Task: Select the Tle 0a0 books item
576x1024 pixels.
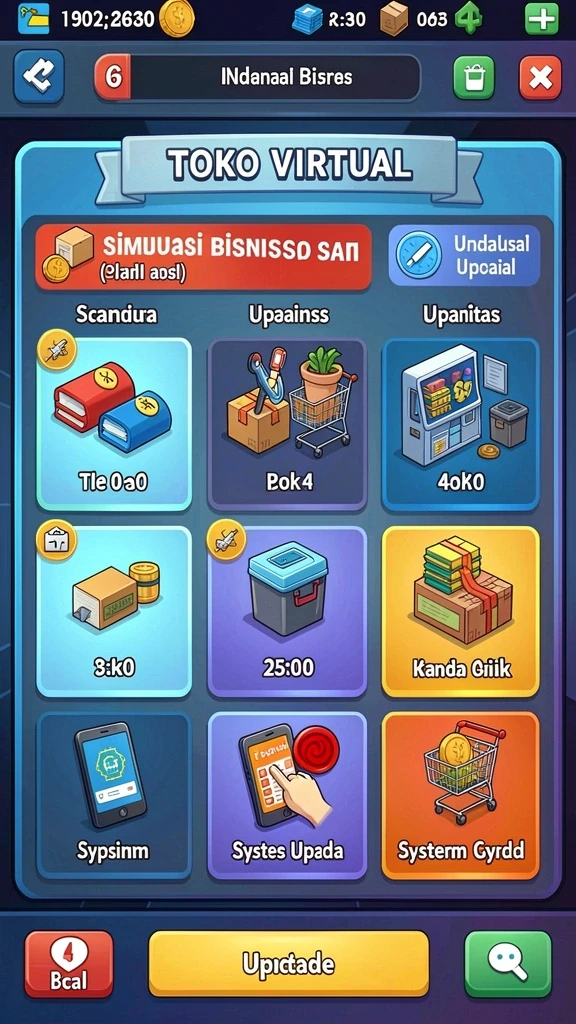Action: (114, 423)
